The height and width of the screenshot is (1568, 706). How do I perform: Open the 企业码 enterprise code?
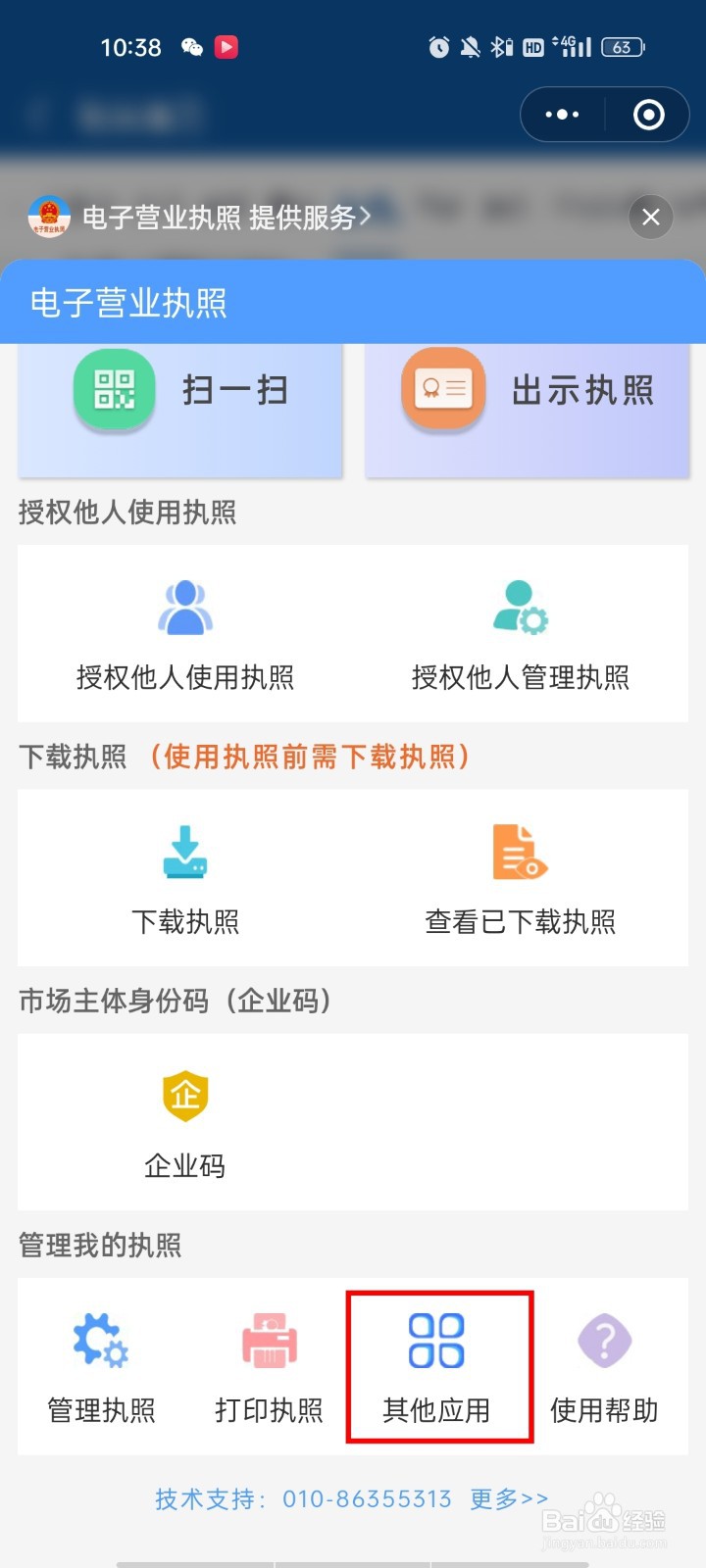click(185, 1124)
